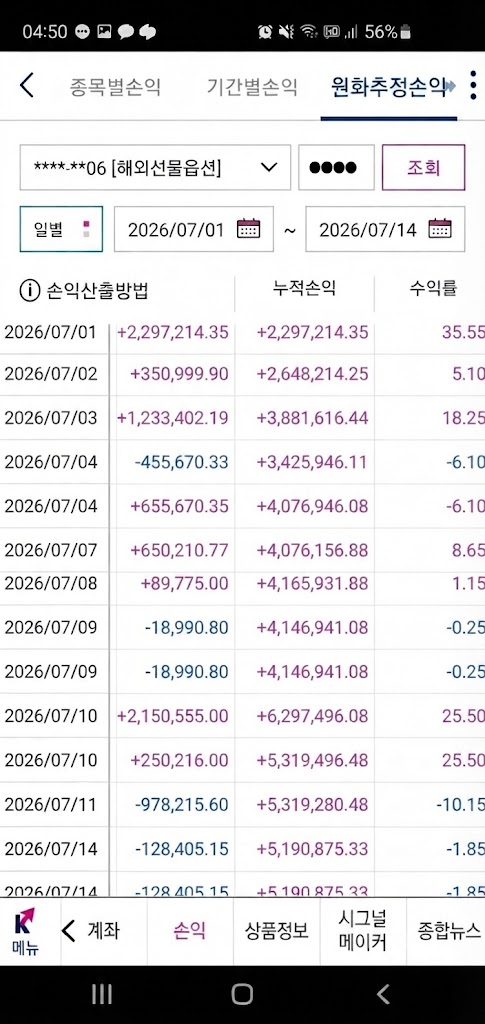Viewport: 485px width, 1024px height.
Task: Tap the system home button
Action: click(242, 994)
